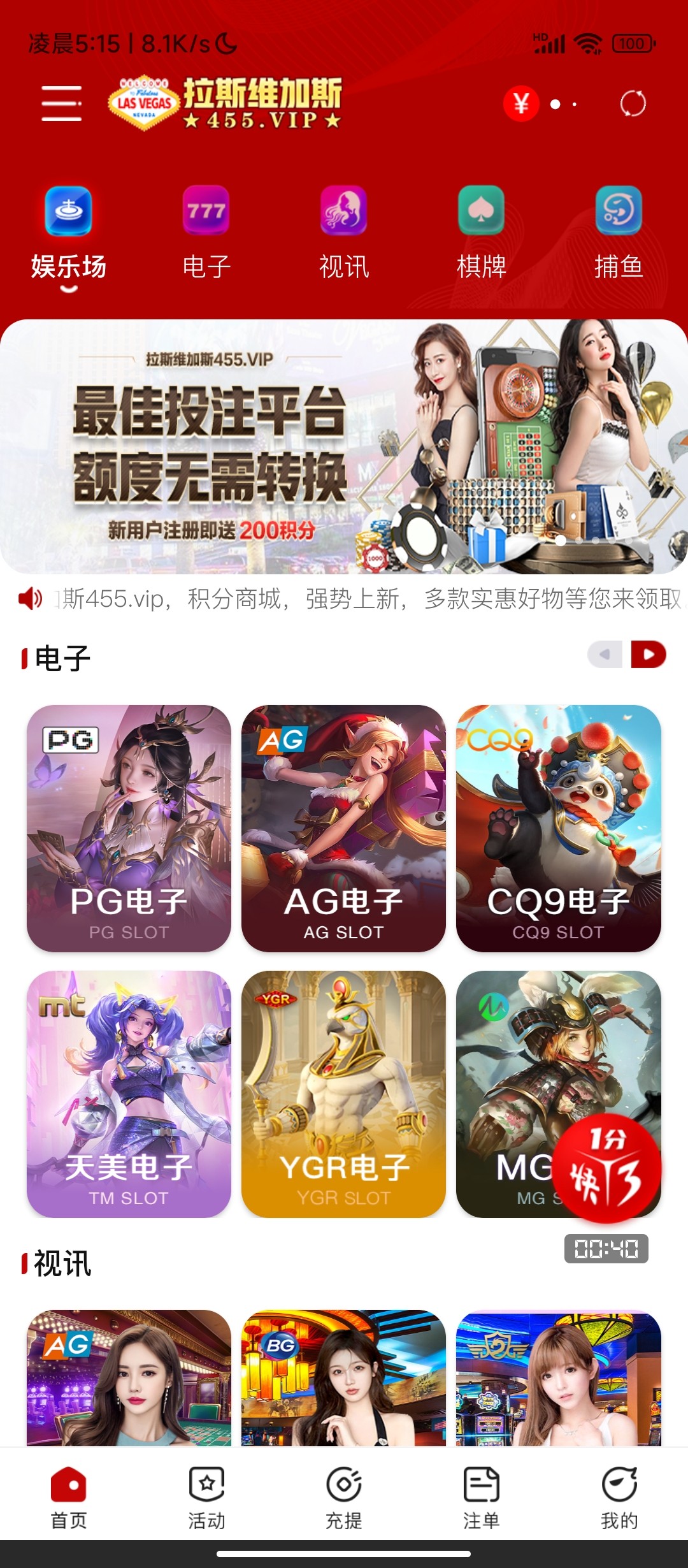Viewport: 688px width, 1568px height.
Task: Open the 视讯 live video category icon
Action: coord(343,212)
